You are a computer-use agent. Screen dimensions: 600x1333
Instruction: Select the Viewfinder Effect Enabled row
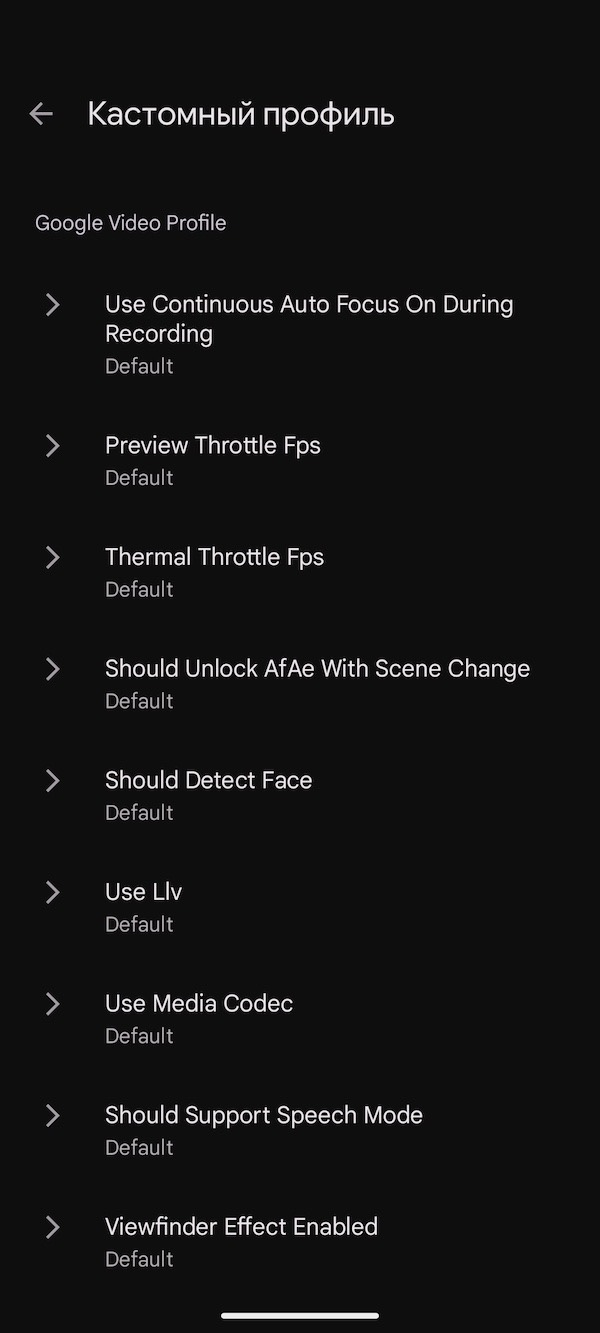[x=241, y=1241]
